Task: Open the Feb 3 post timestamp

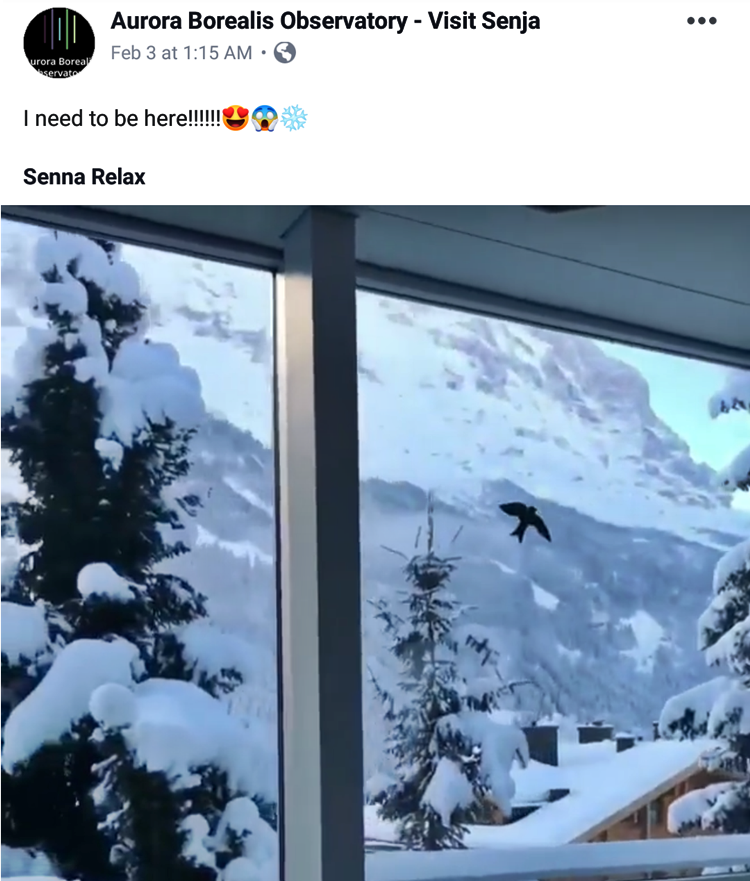Action: [x=181, y=53]
